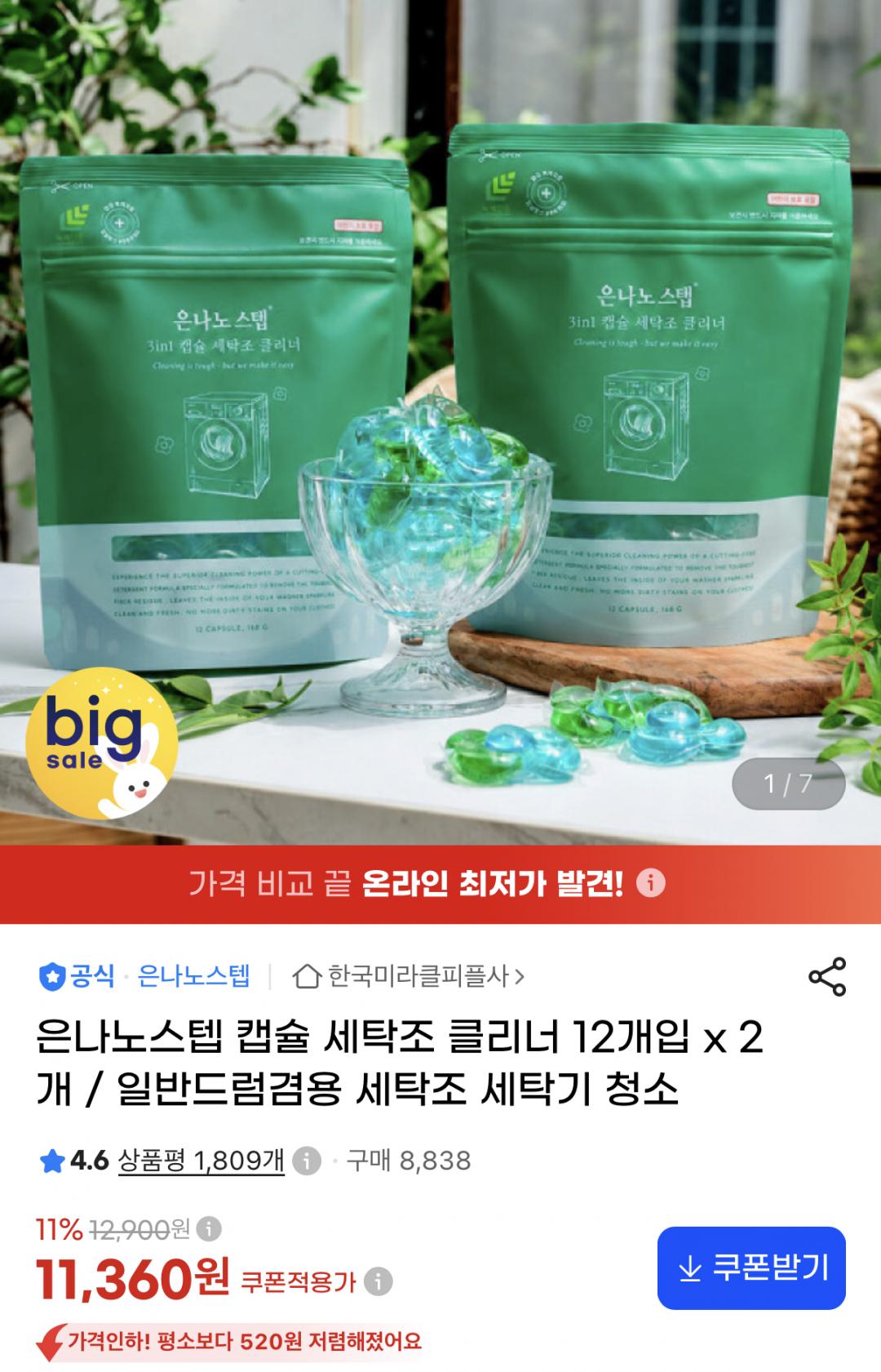Tap the info icon next to 쿠폰적용가

pos(378,1281)
